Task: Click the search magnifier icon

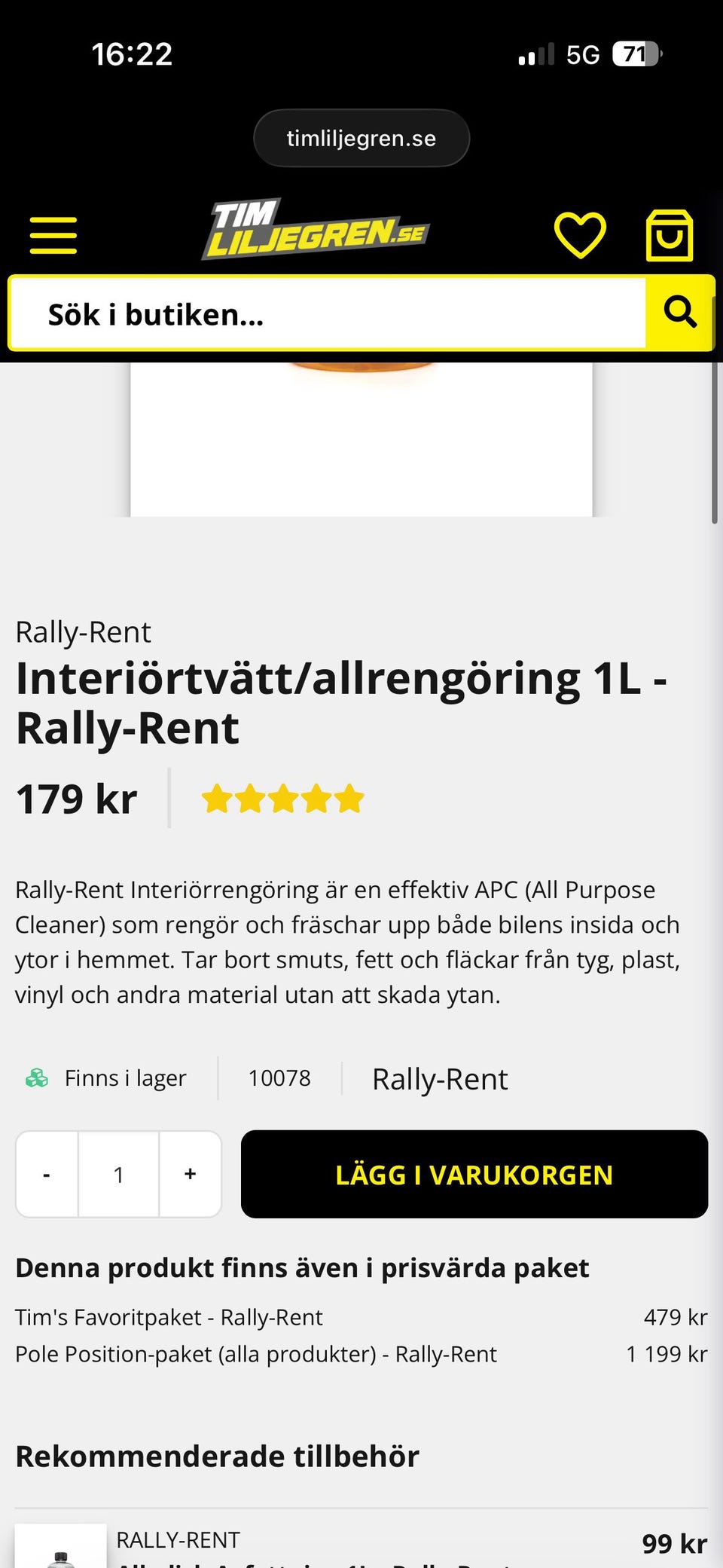Action: pyautogui.click(x=679, y=313)
